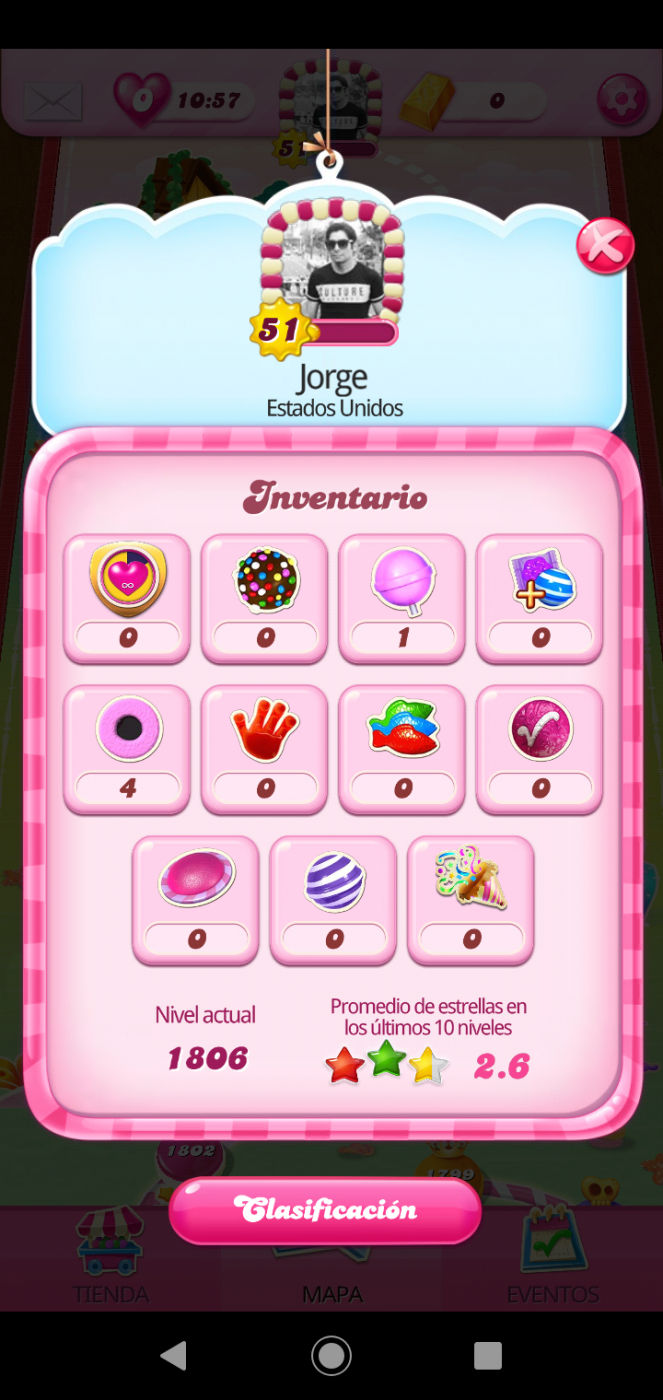
Task: Tap the coconut wheel booster with 4
Action: tap(127, 748)
